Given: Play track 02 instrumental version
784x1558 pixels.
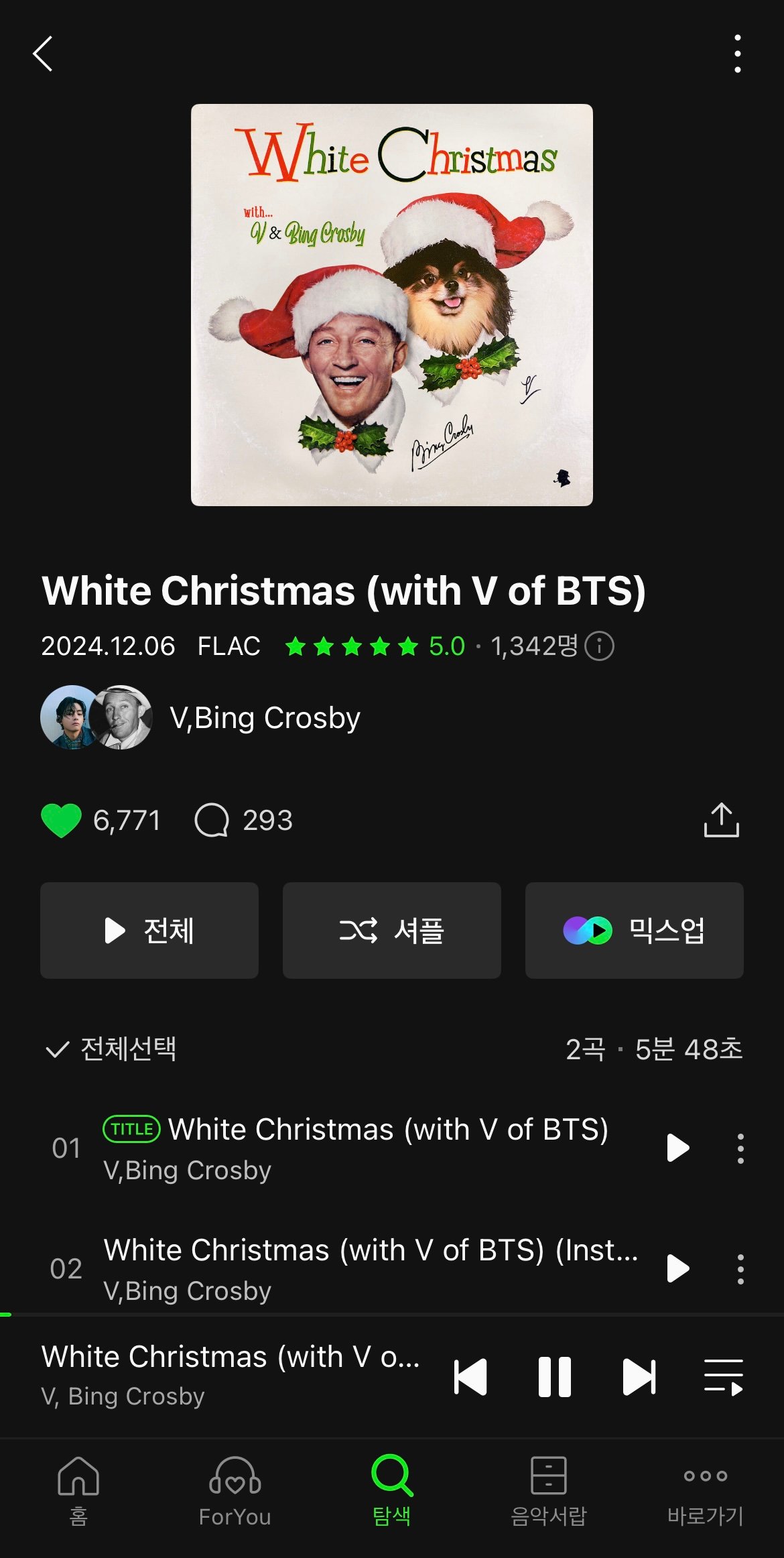Looking at the screenshot, I should tap(678, 1268).
